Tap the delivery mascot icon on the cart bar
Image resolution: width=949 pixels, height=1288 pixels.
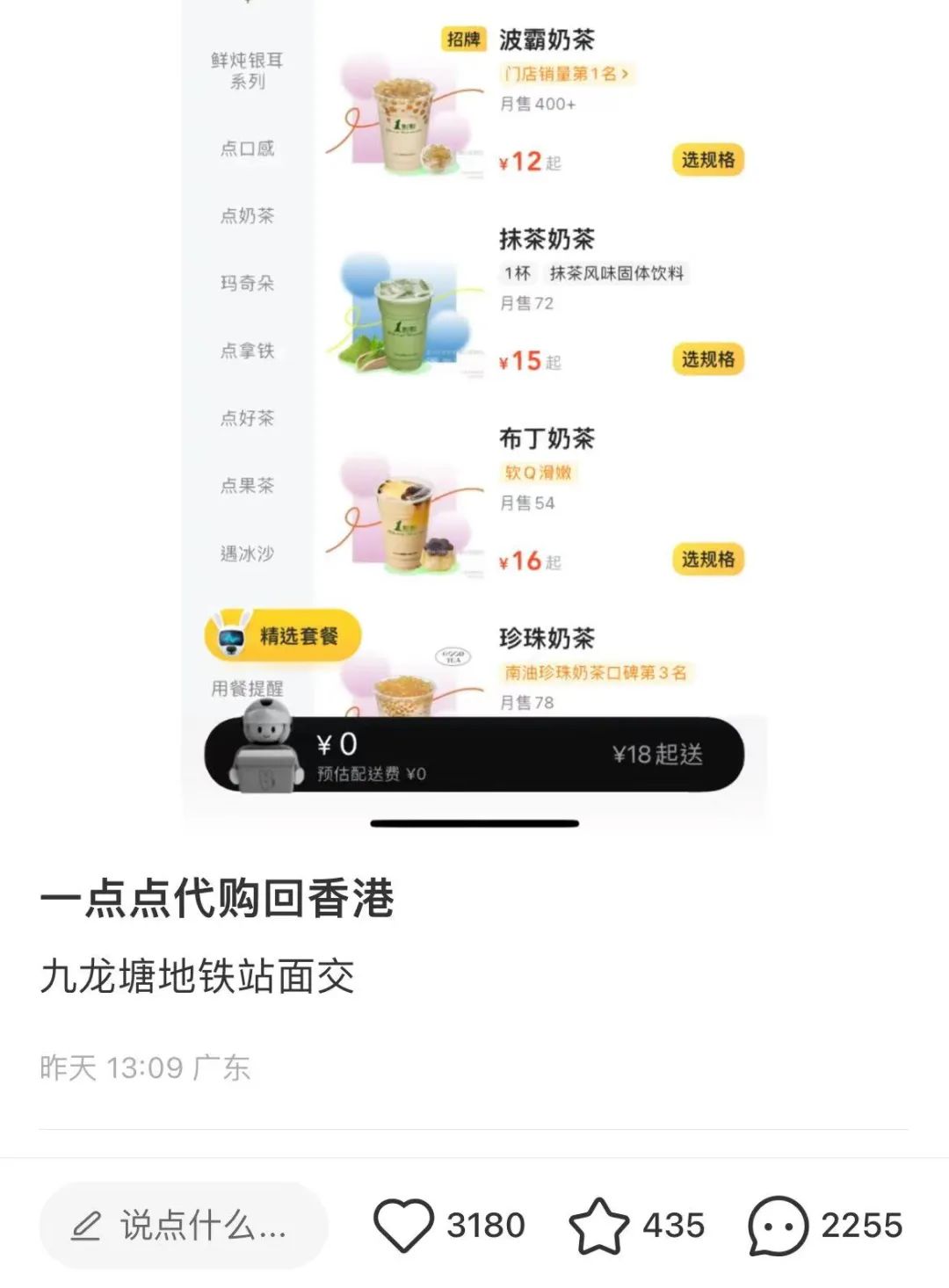(268, 754)
